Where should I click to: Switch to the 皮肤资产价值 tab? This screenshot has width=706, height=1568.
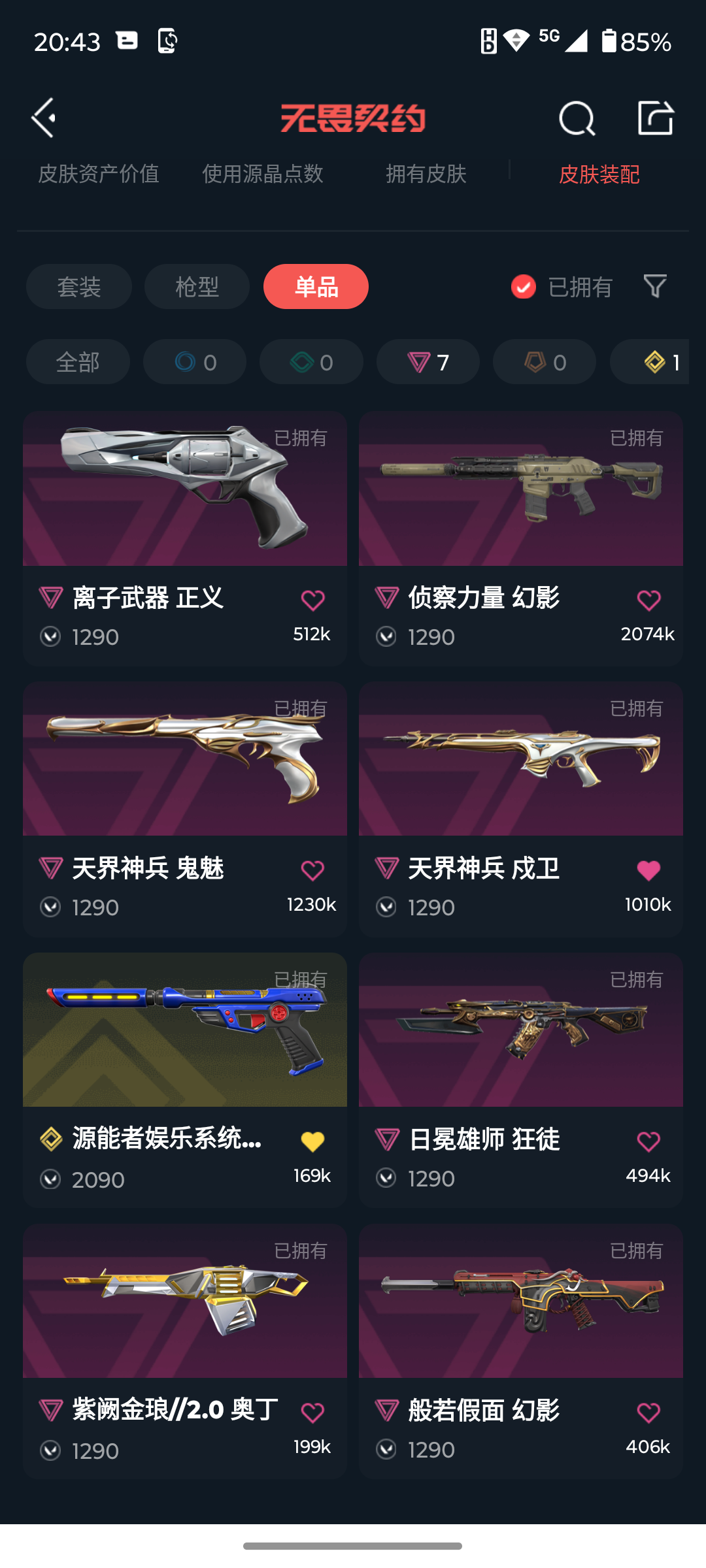click(99, 174)
